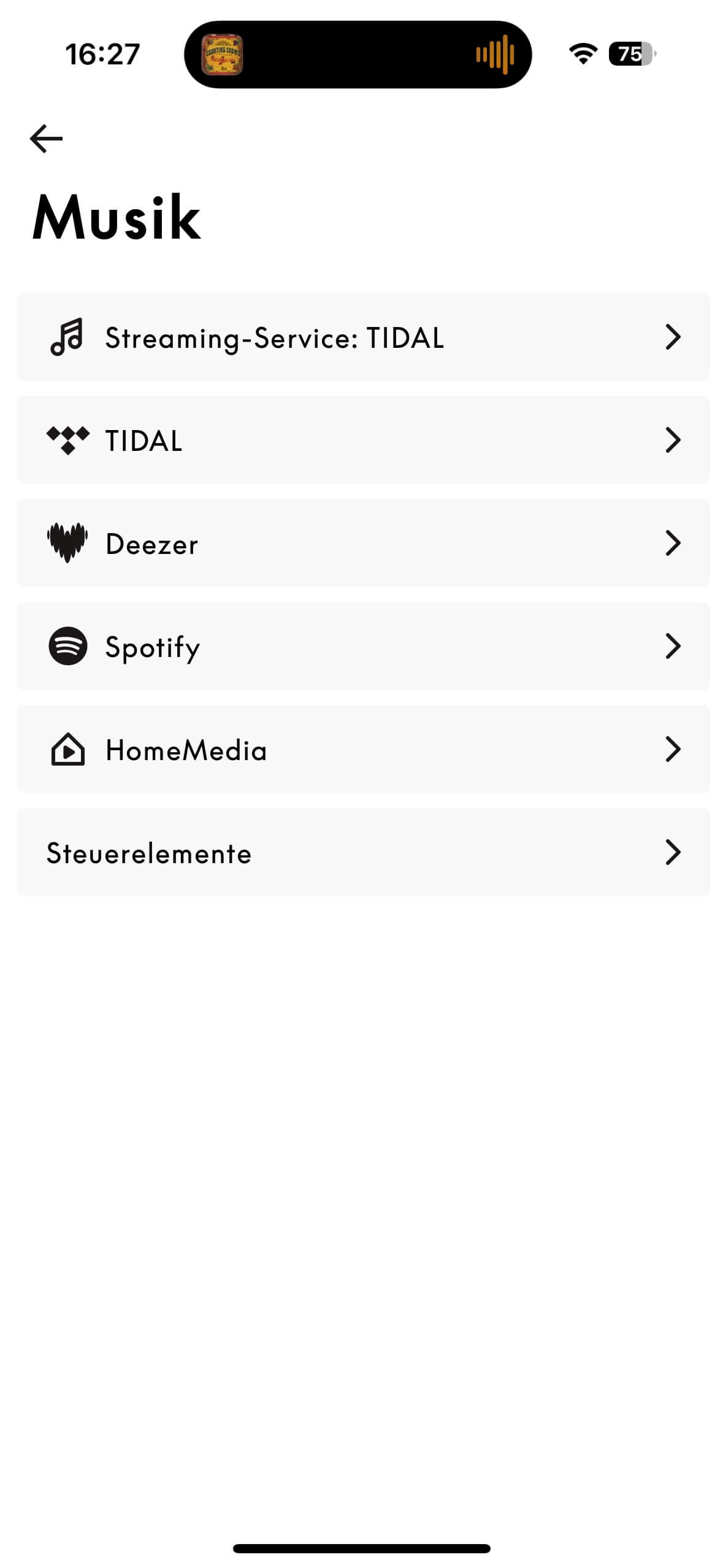Go back using the arrow icon

46,139
